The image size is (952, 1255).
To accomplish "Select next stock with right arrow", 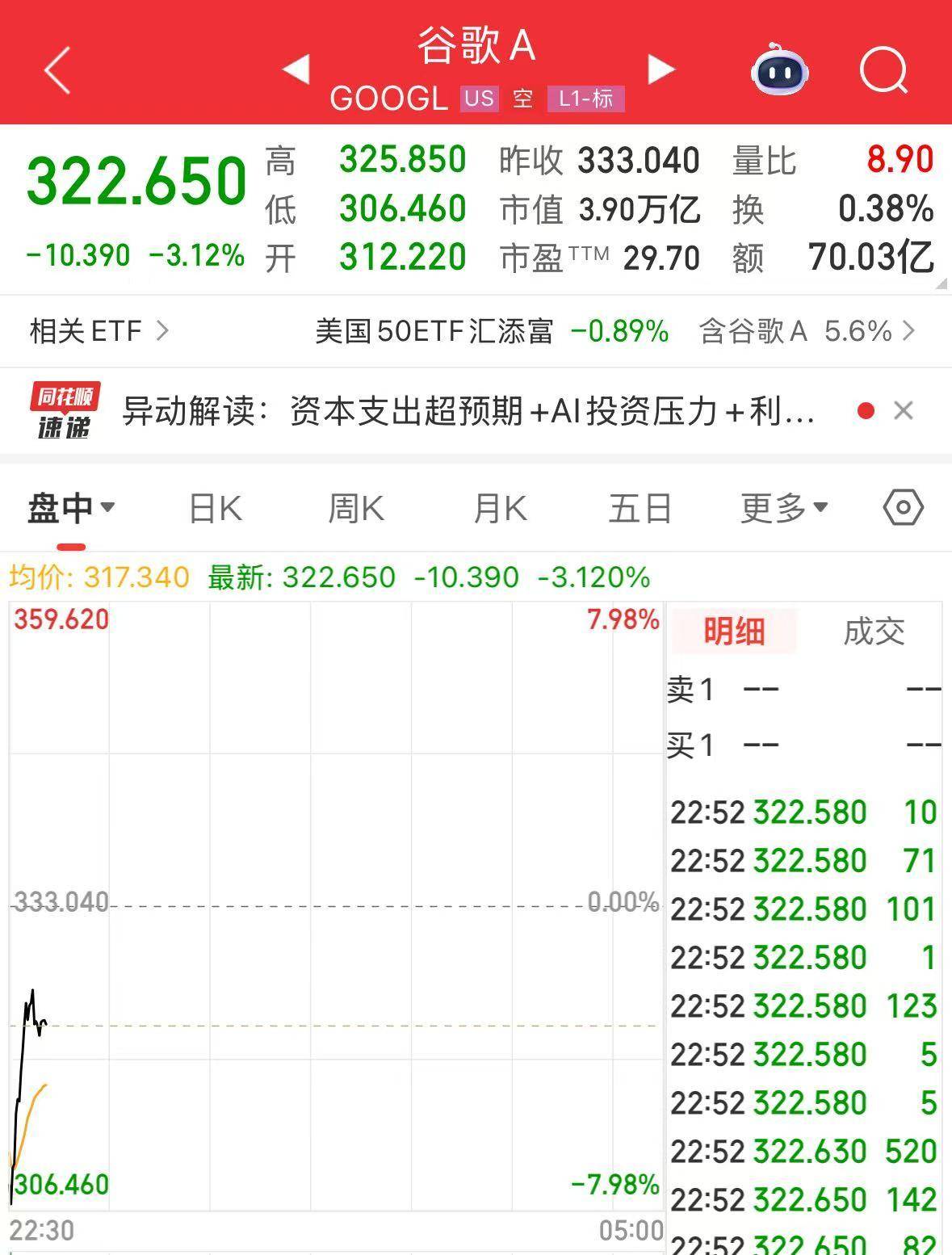I will [x=662, y=70].
